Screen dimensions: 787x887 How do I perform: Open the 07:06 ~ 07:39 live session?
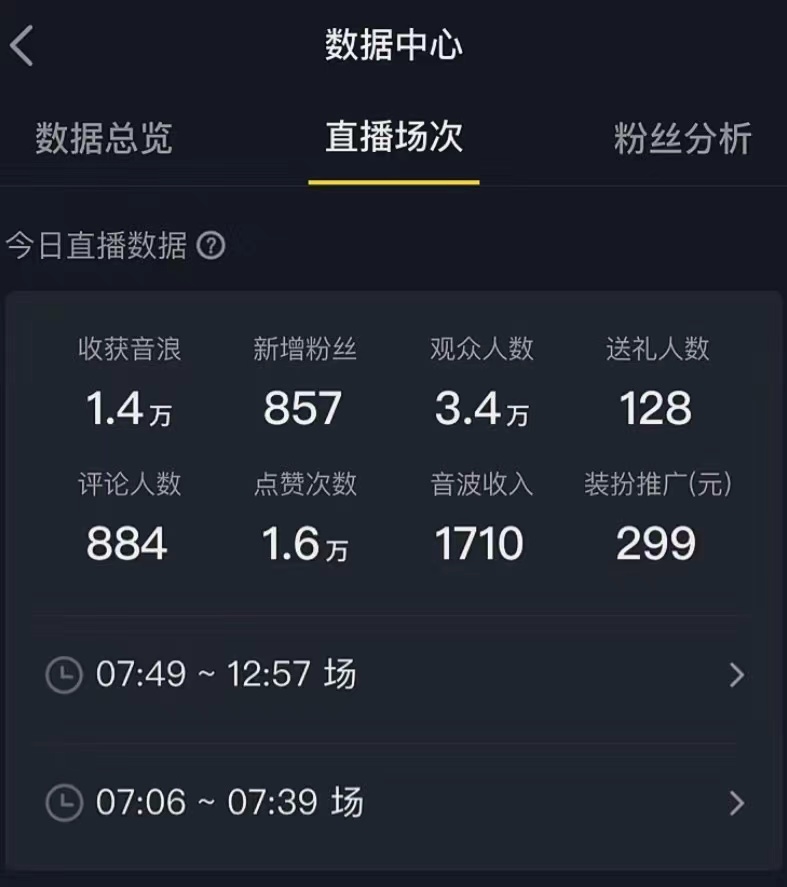coord(394,802)
